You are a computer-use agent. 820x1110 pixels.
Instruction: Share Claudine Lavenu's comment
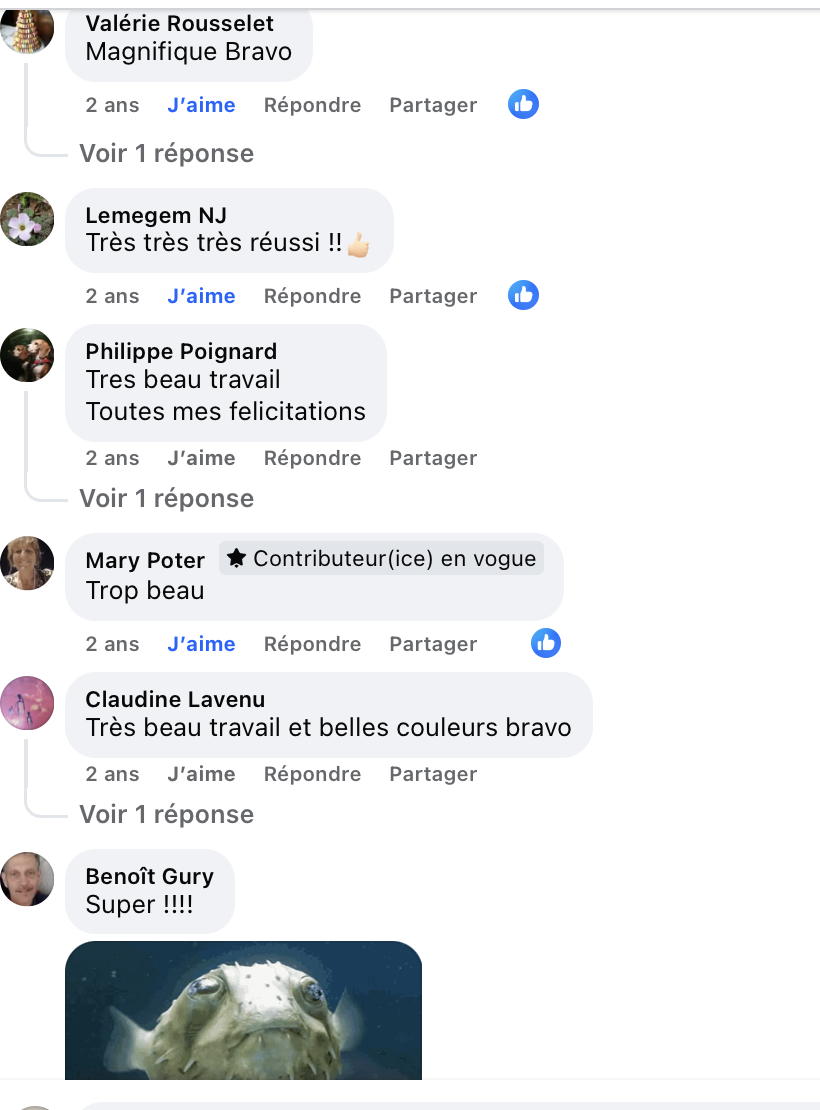433,774
